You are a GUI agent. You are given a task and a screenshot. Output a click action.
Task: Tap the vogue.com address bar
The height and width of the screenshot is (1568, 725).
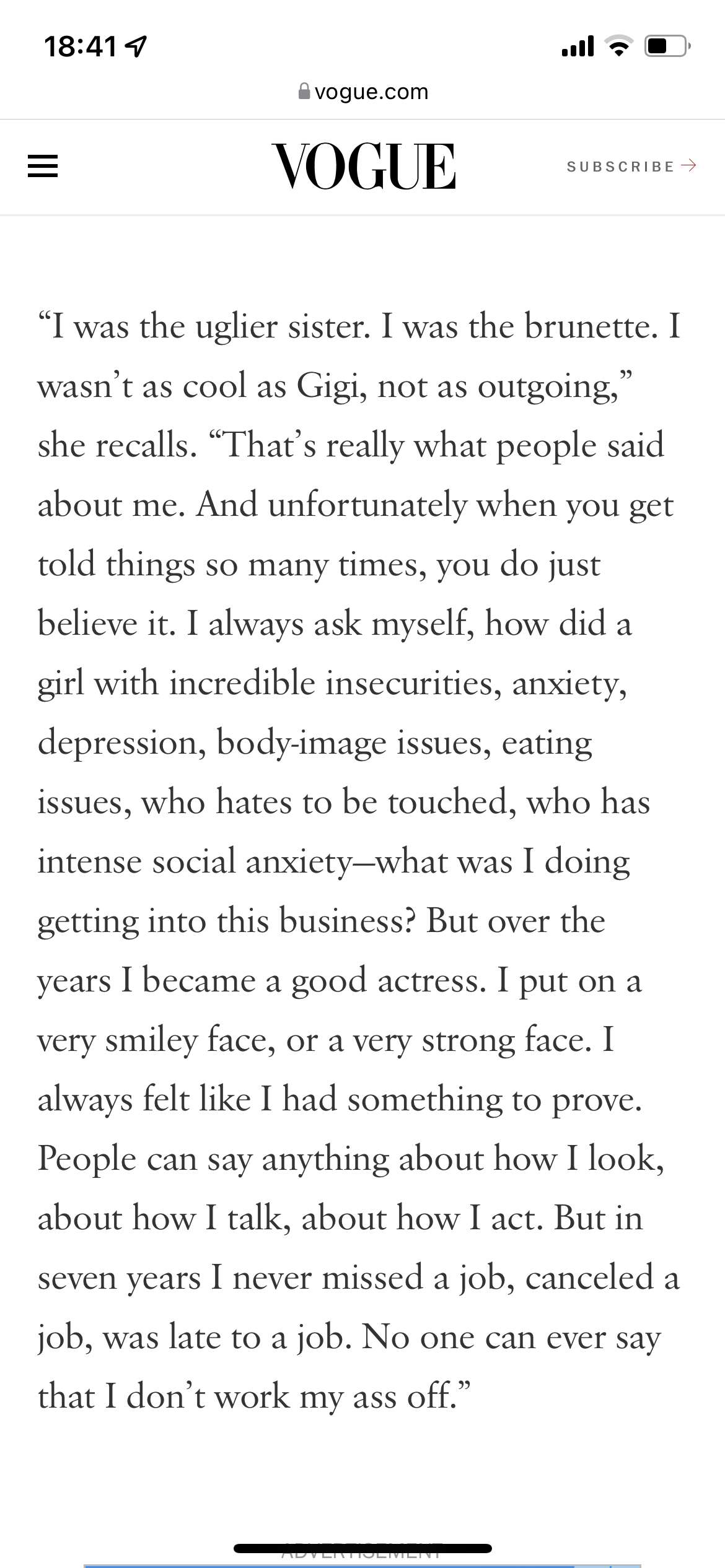click(x=363, y=92)
